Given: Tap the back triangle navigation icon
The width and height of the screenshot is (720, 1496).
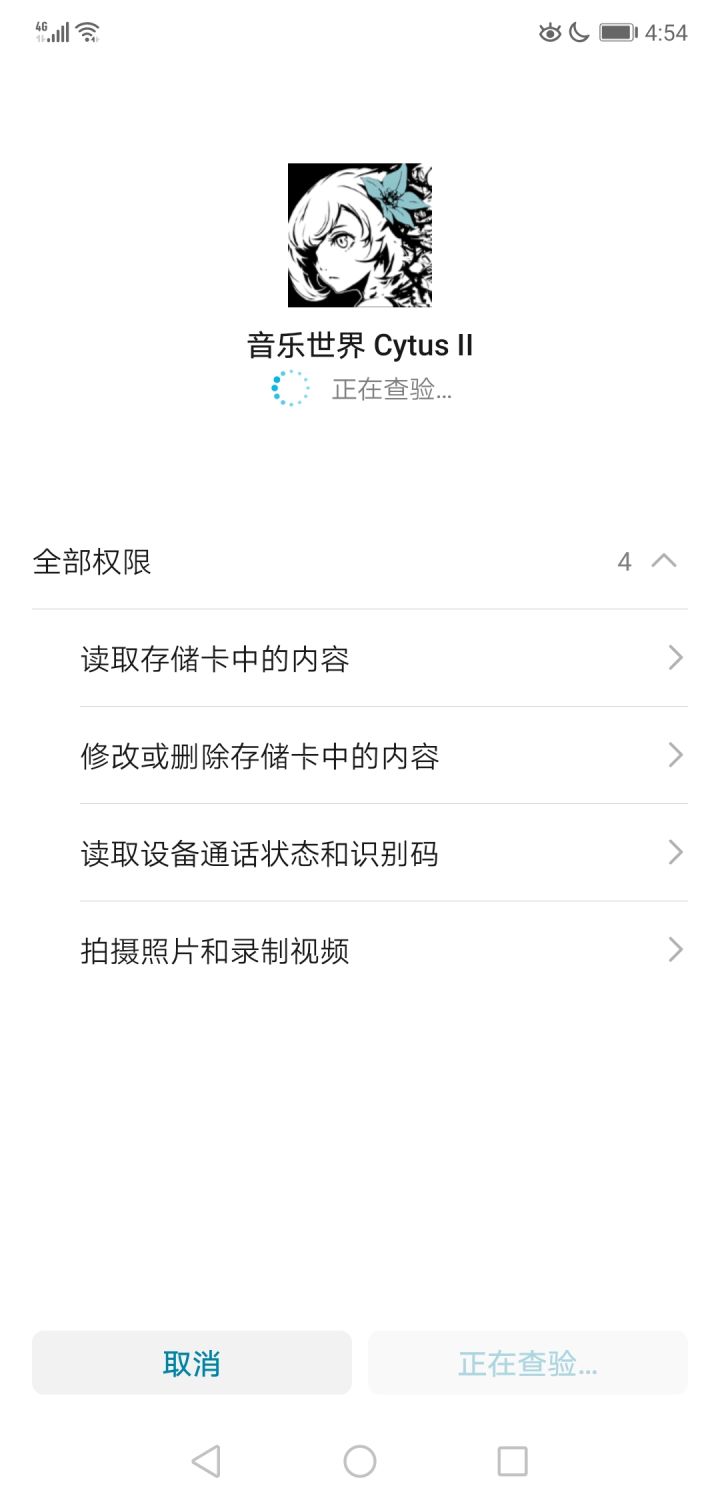Looking at the screenshot, I should coord(206,1461).
